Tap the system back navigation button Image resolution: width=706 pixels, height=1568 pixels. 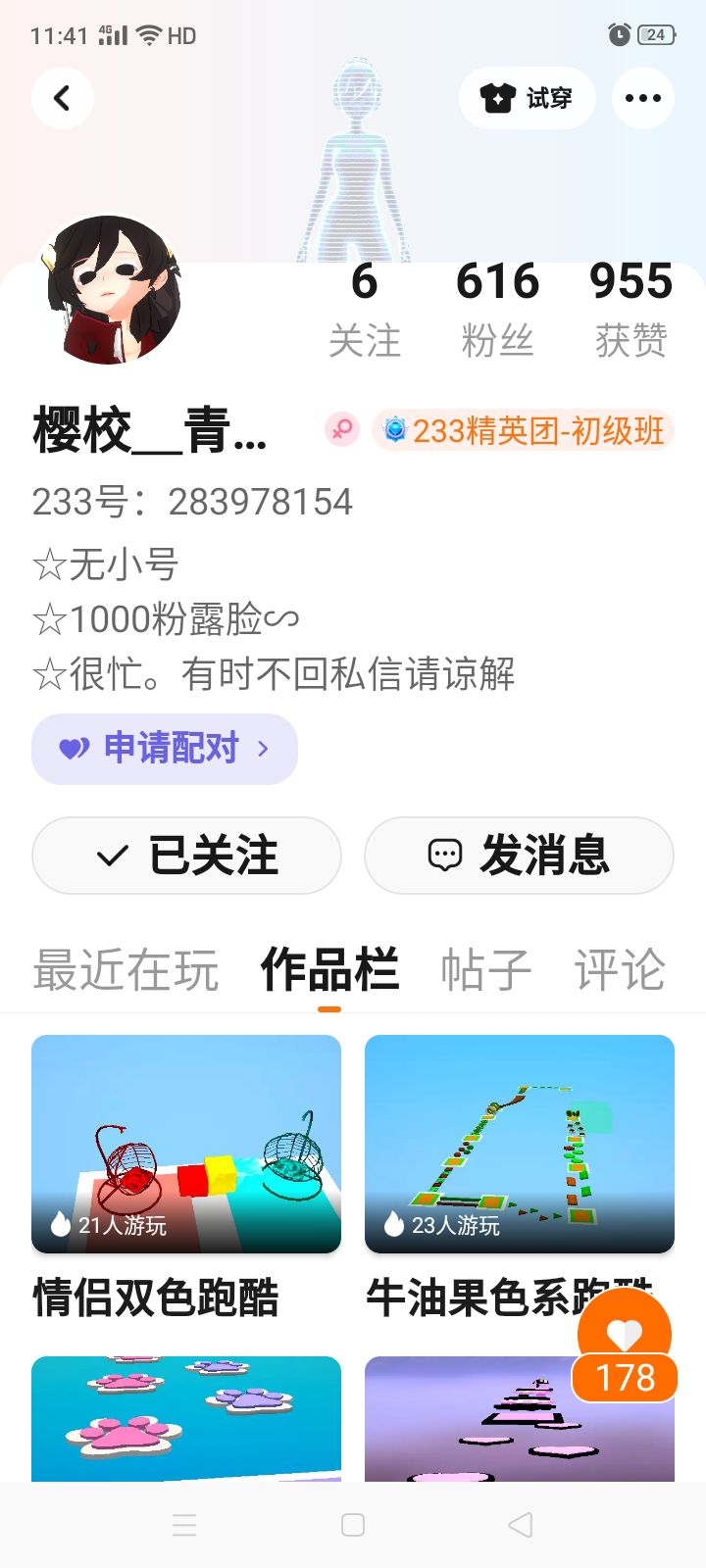click(521, 1525)
